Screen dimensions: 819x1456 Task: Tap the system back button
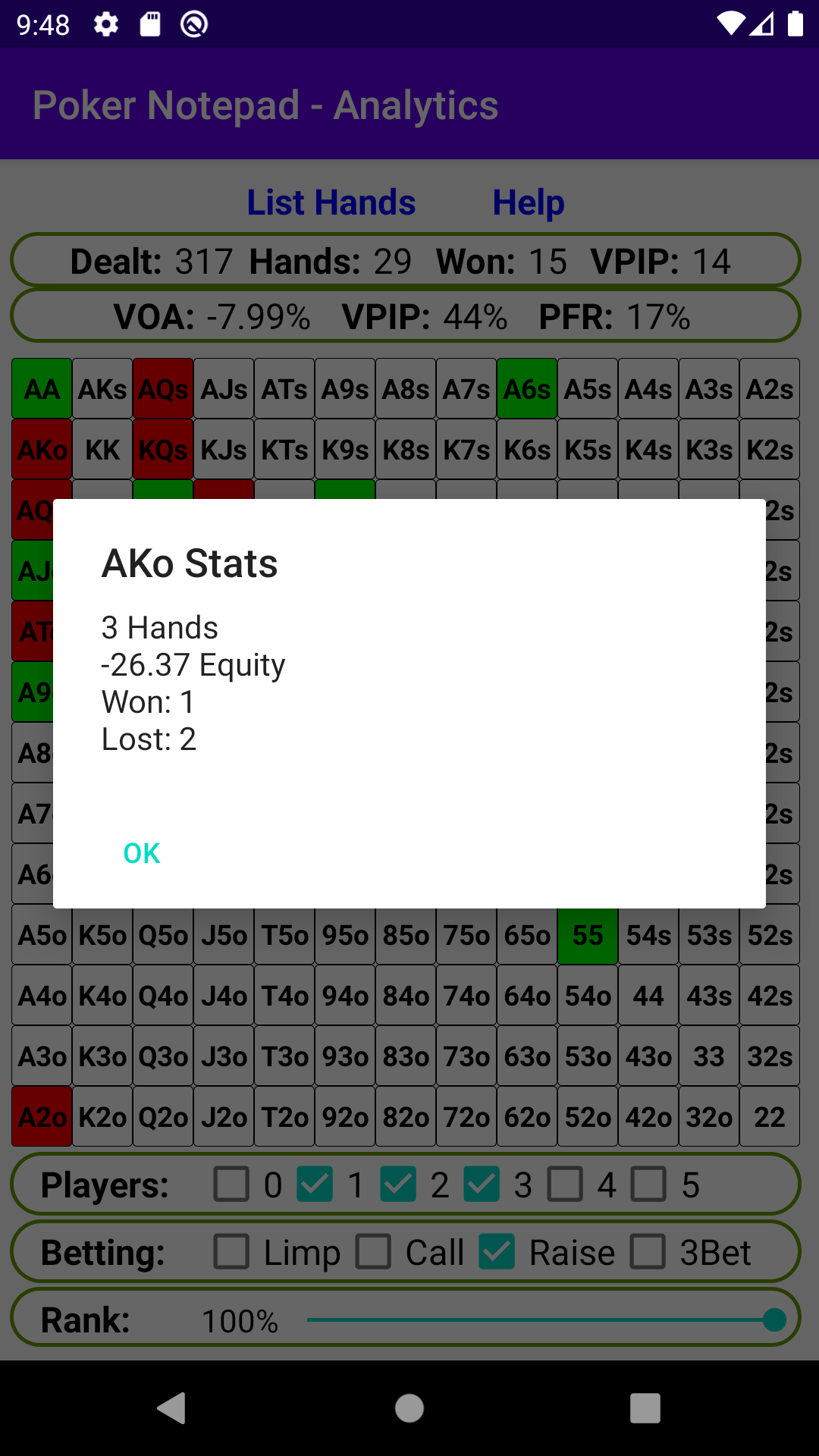pyautogui.click(x=172, y=1408)
